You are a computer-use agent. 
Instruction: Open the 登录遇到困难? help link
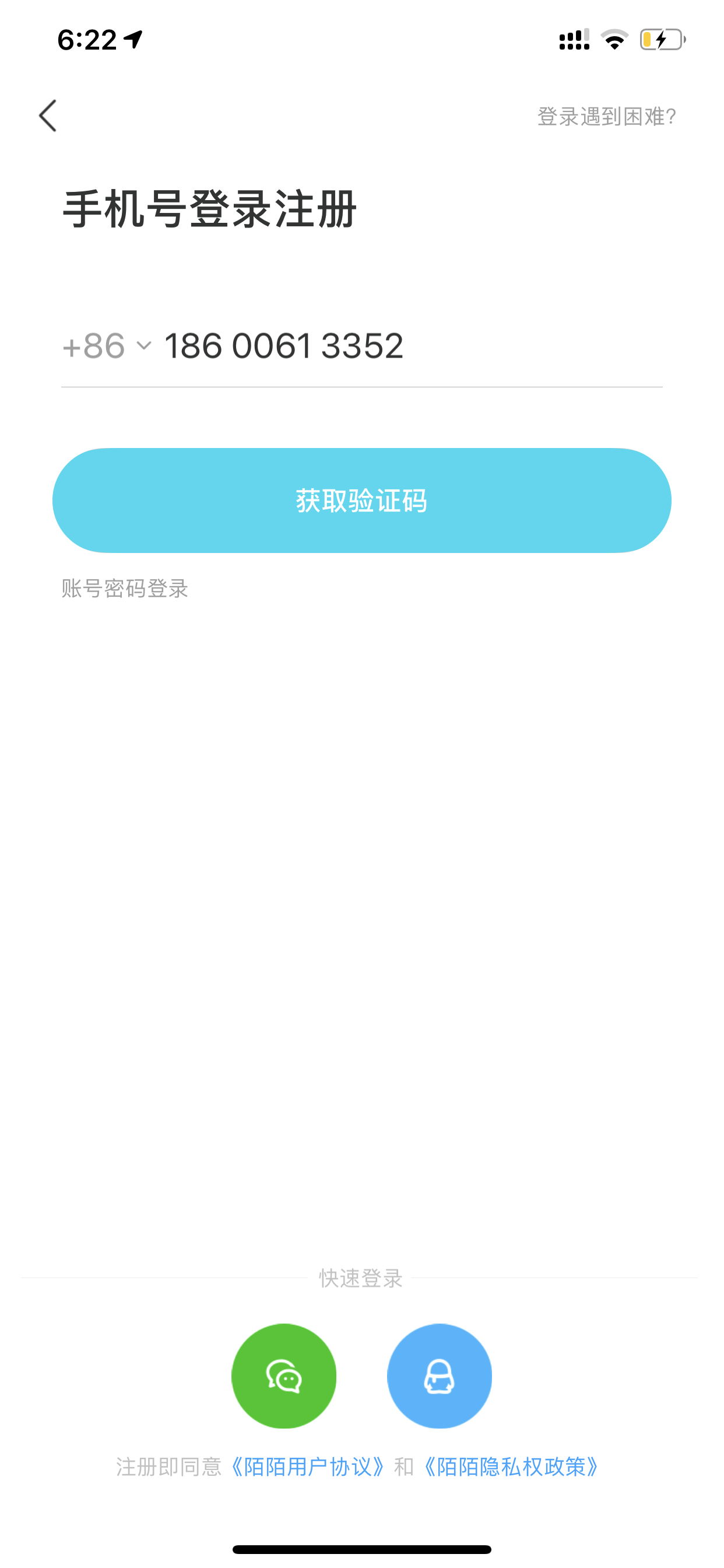pos(607,116)
